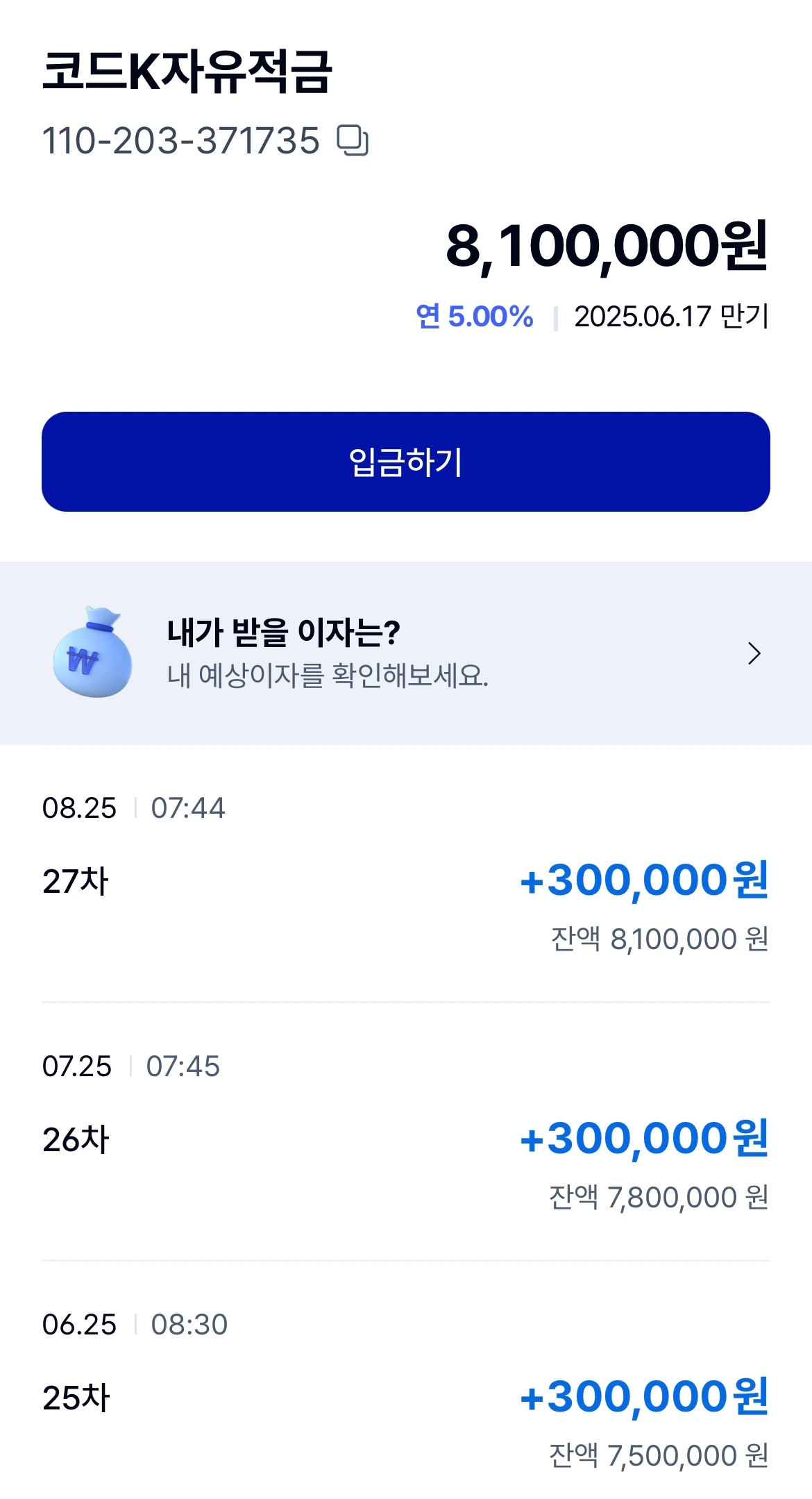The image size is (812, 1499).
Task: Open the 27차 deposit transaction entry
Action: coord(406,882)
